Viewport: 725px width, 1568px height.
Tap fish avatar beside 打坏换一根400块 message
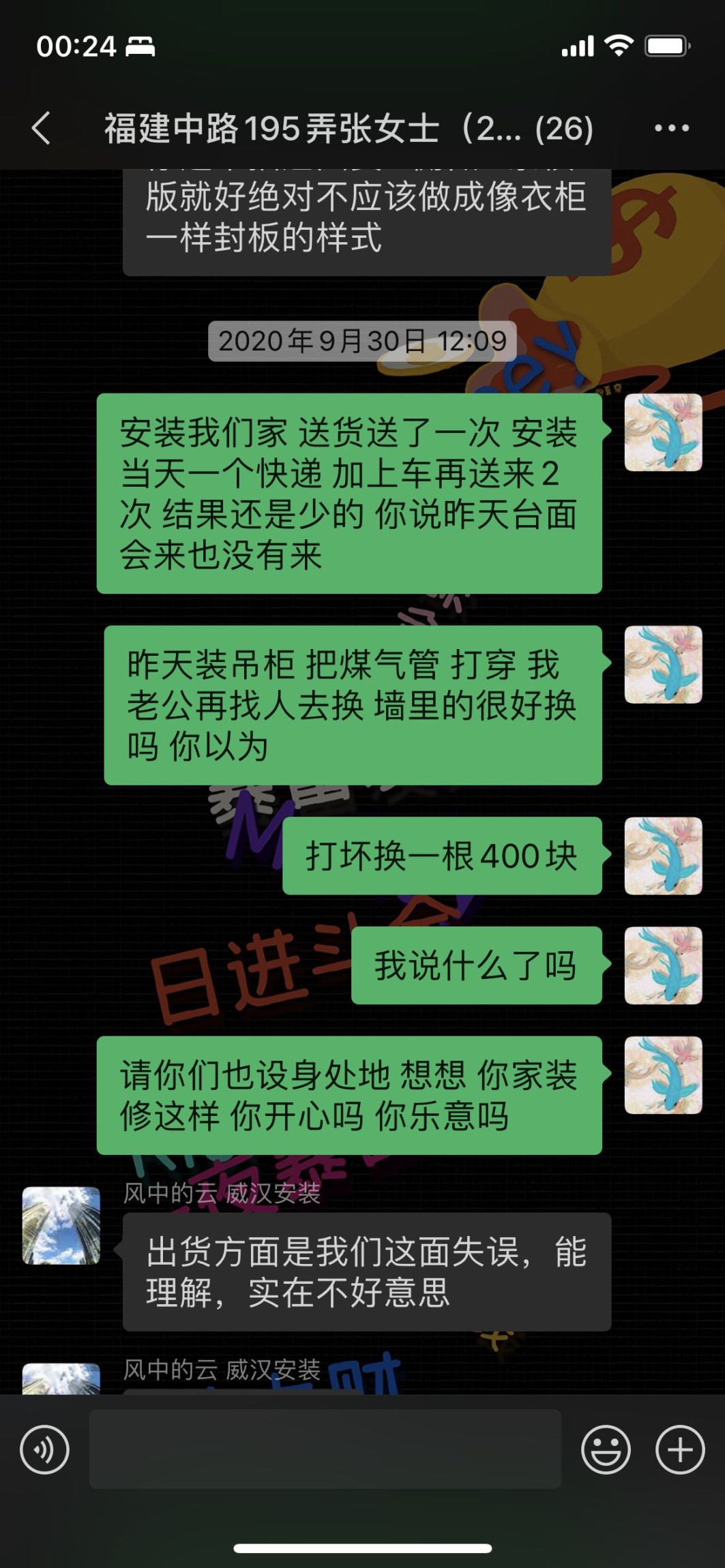pyautogui.click(x=663, y=856)
